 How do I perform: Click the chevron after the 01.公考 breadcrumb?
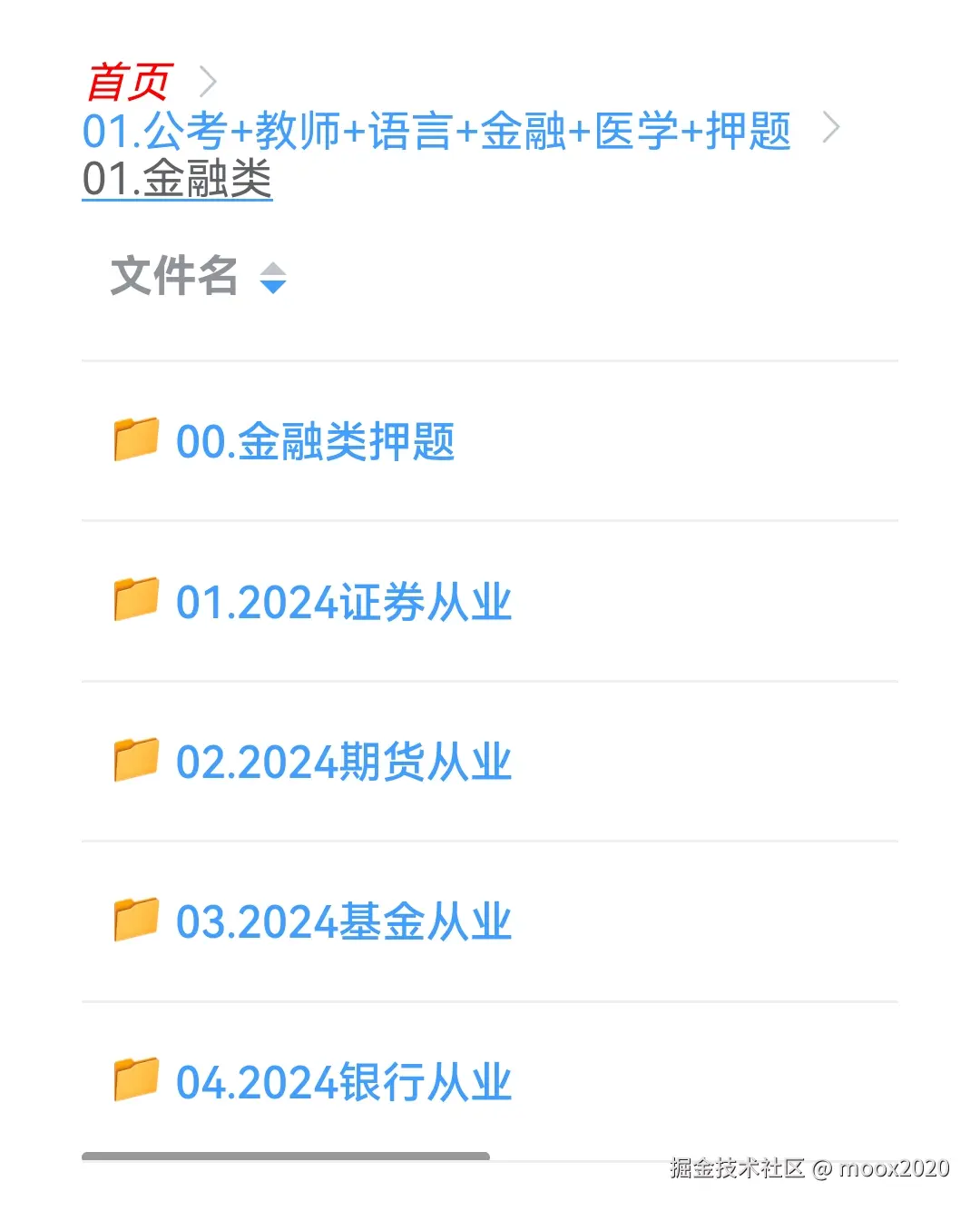pyautogui.click(x=830, y=130)
